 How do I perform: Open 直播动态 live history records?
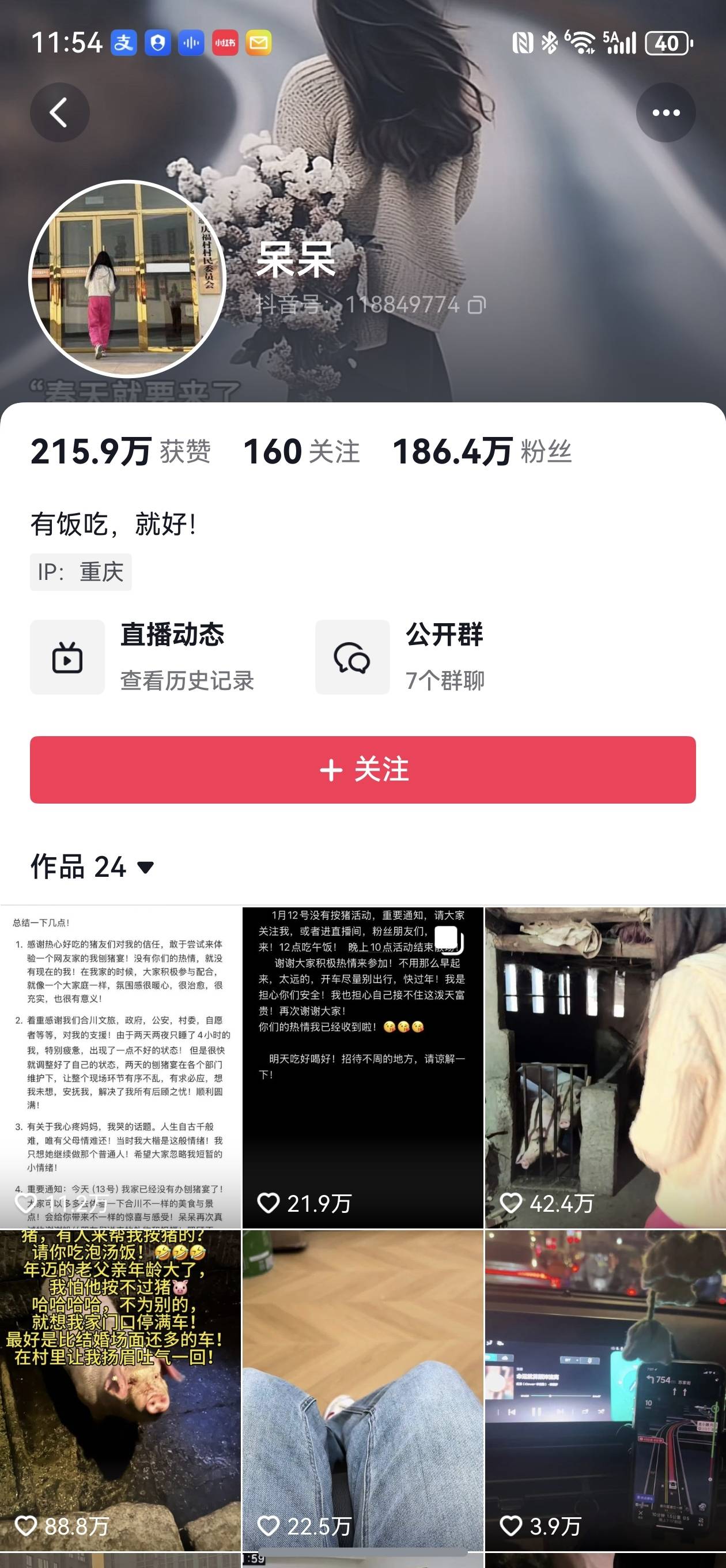click(x=143, y=657)
